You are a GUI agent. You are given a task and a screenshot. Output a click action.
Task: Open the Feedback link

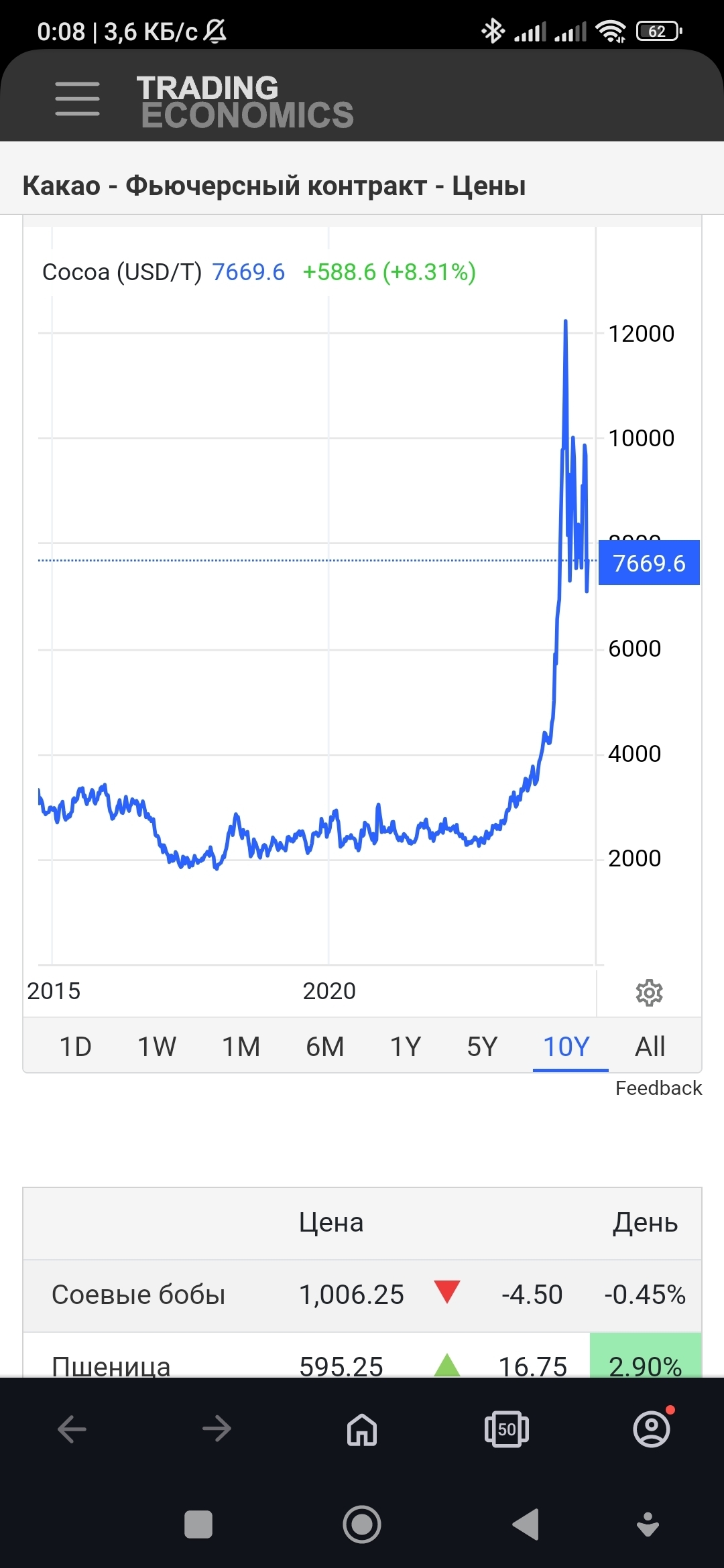point(658,1088)
